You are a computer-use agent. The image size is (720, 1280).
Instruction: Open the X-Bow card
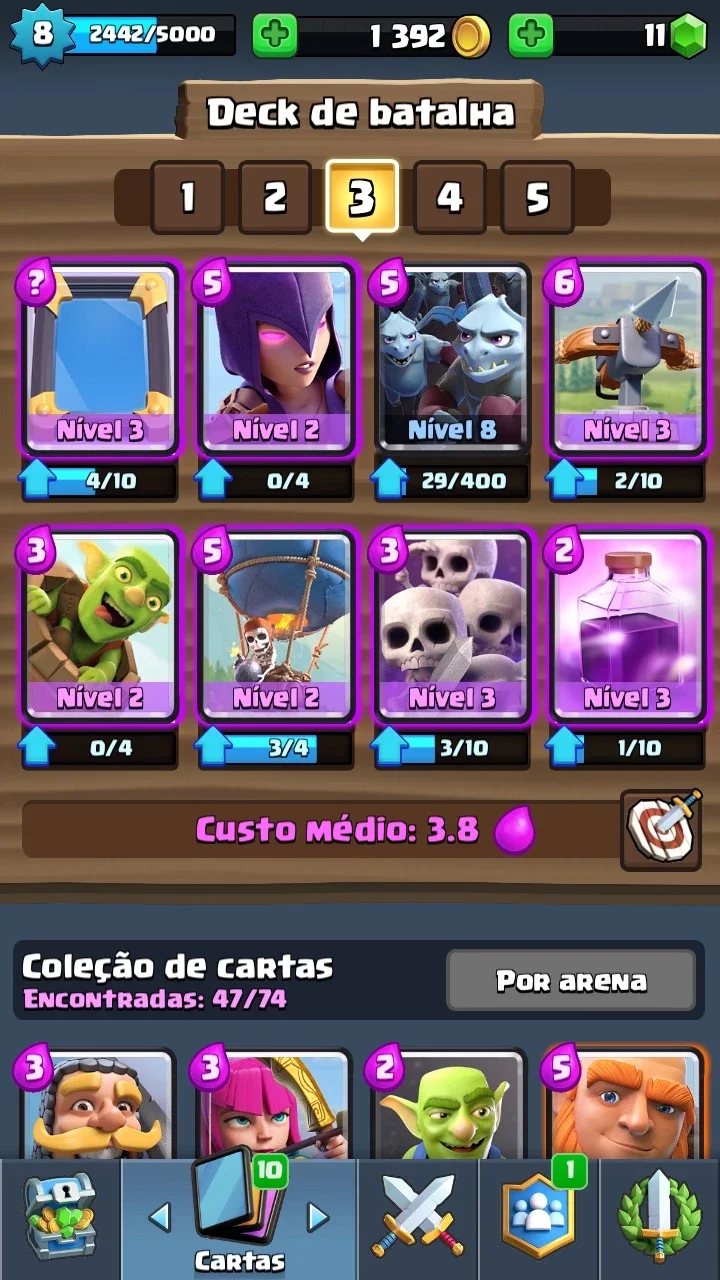pyautogui.click(x=627, y=360)
